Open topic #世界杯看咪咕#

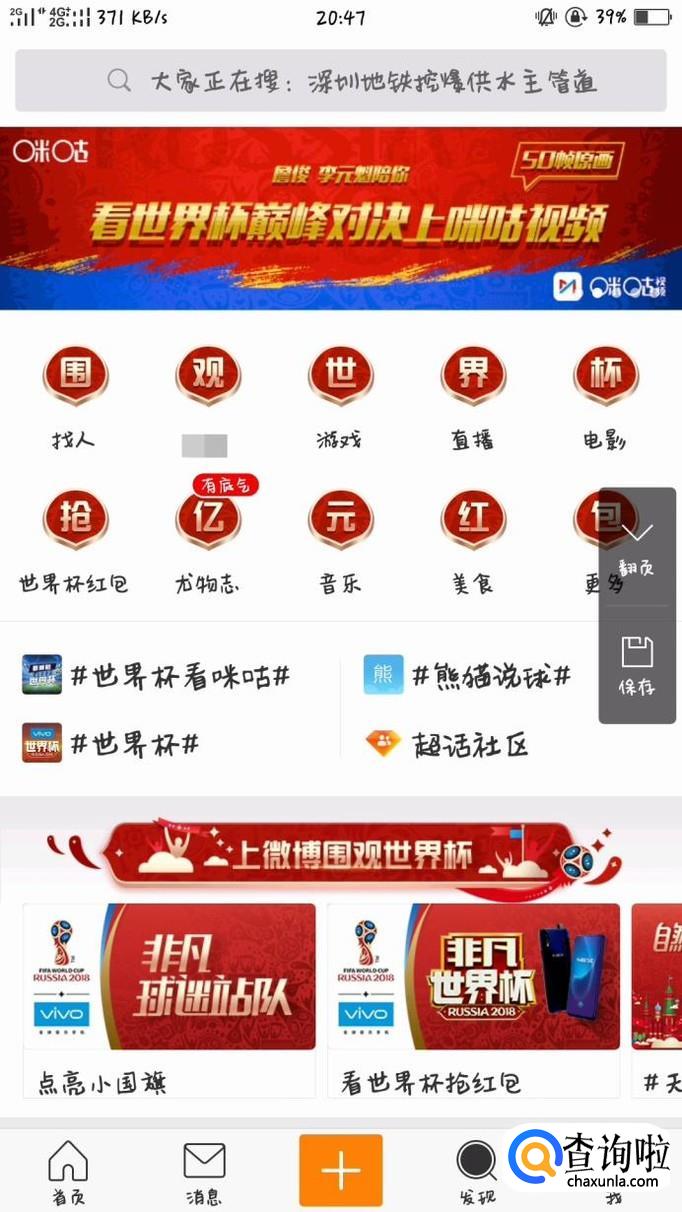[160, 676]
